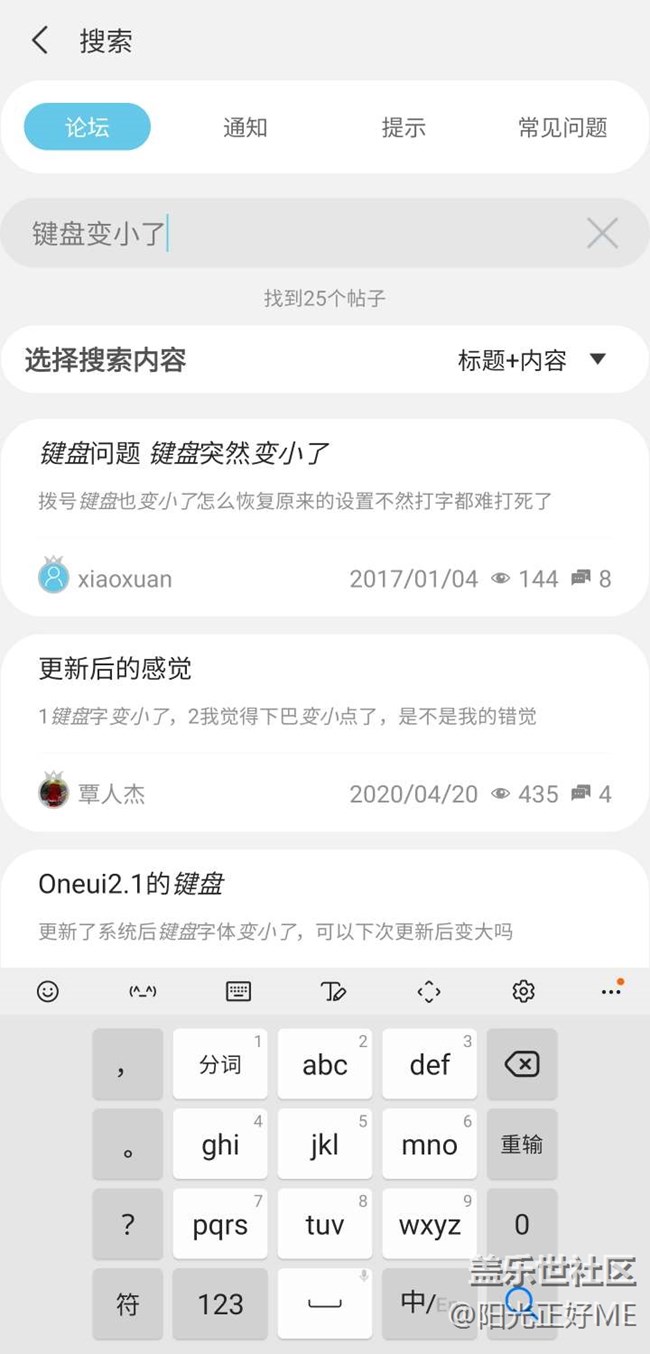Viewport: 650px width, 1354px height.
Task: Switch to the 通知 tab
Action: pyautogui.click(x=245, y=128)
